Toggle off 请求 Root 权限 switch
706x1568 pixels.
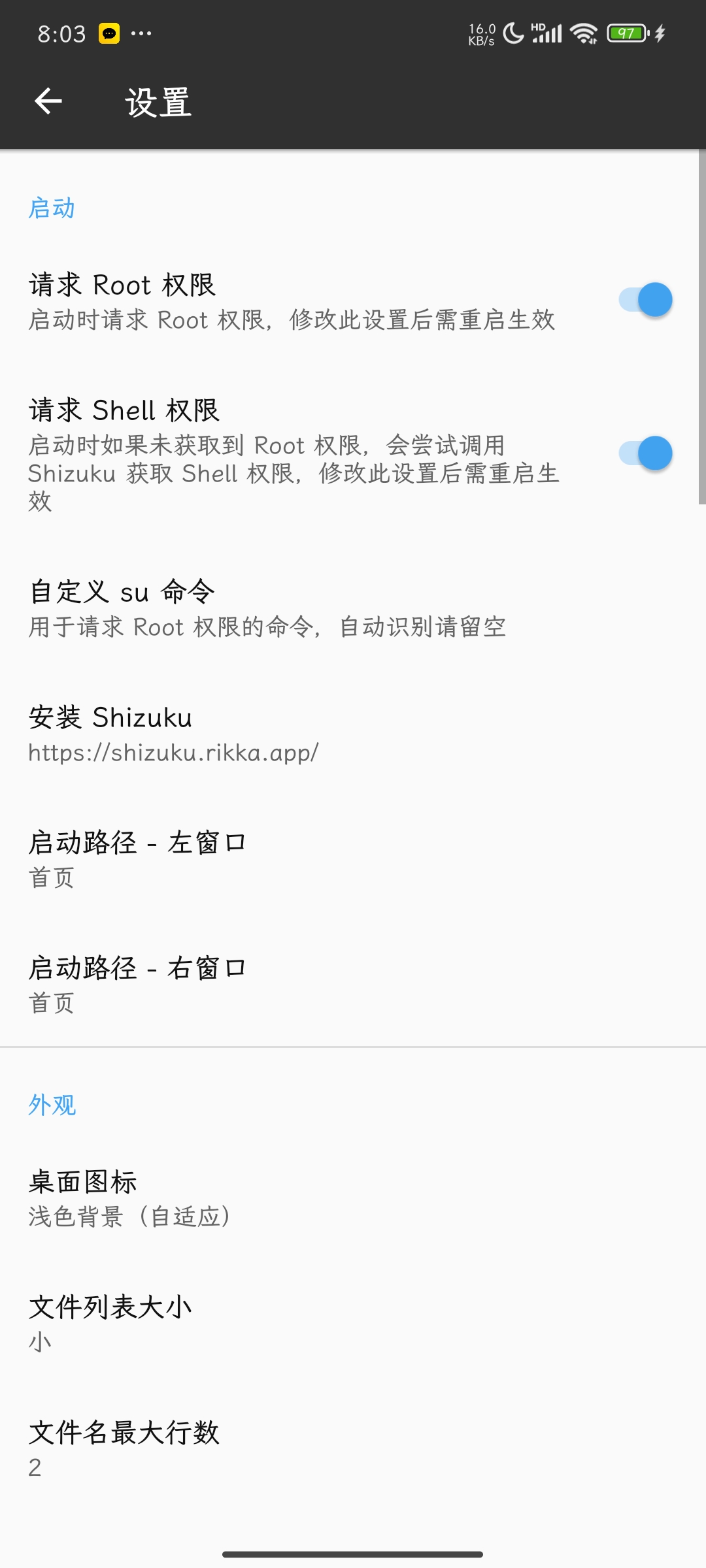point(645,301)
